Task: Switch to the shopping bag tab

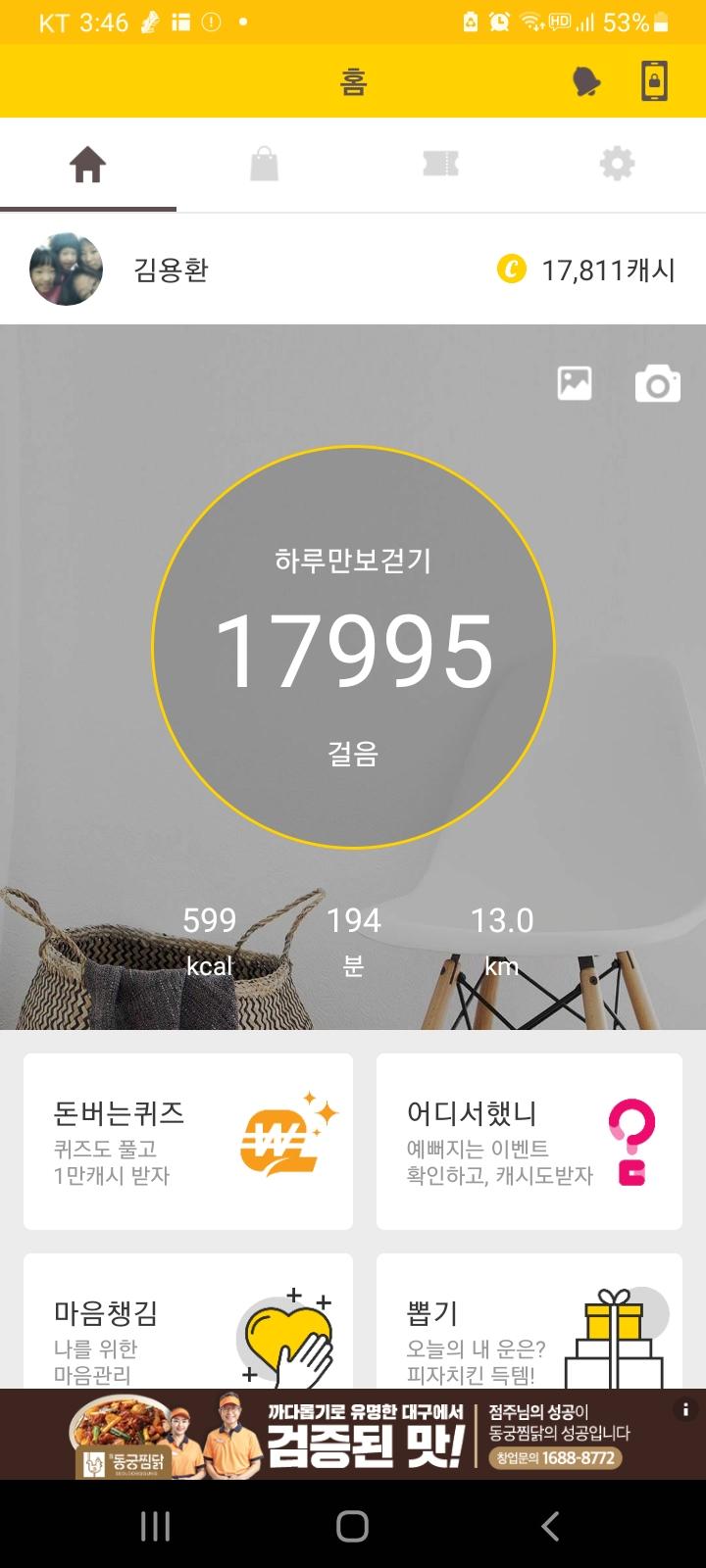Action: [264, 165]
